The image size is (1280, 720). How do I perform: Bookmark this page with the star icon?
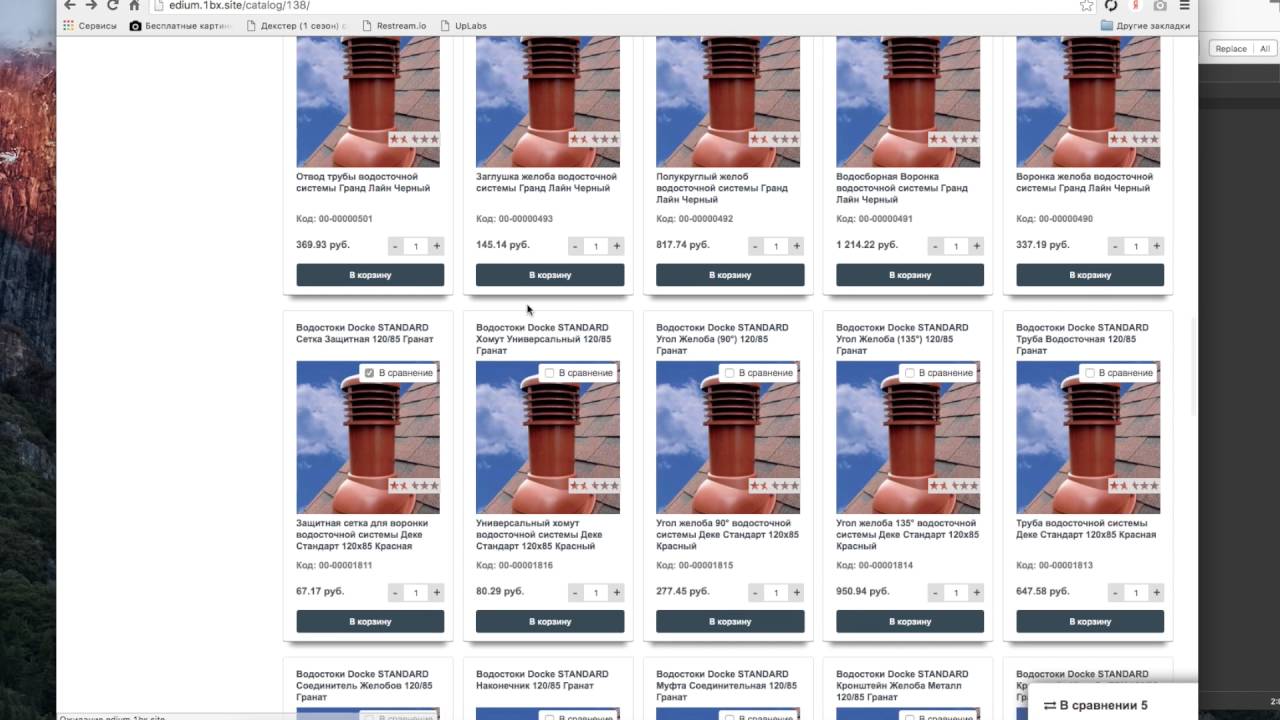pyautogui.click(x=1086, y=5)
